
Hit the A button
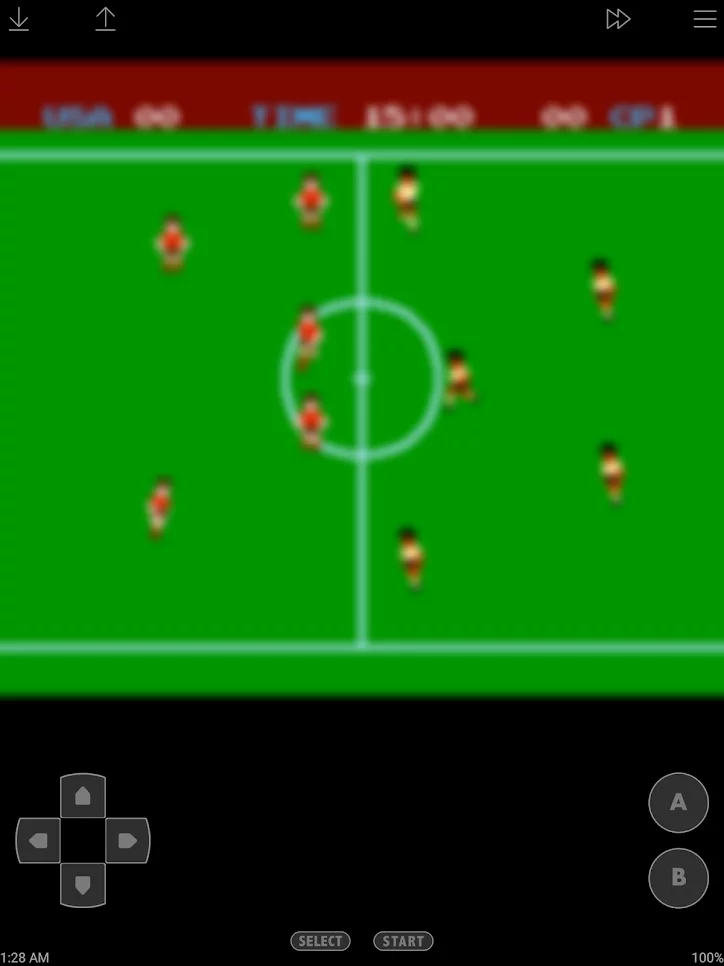pyautogui.click(x=678, y=802)
